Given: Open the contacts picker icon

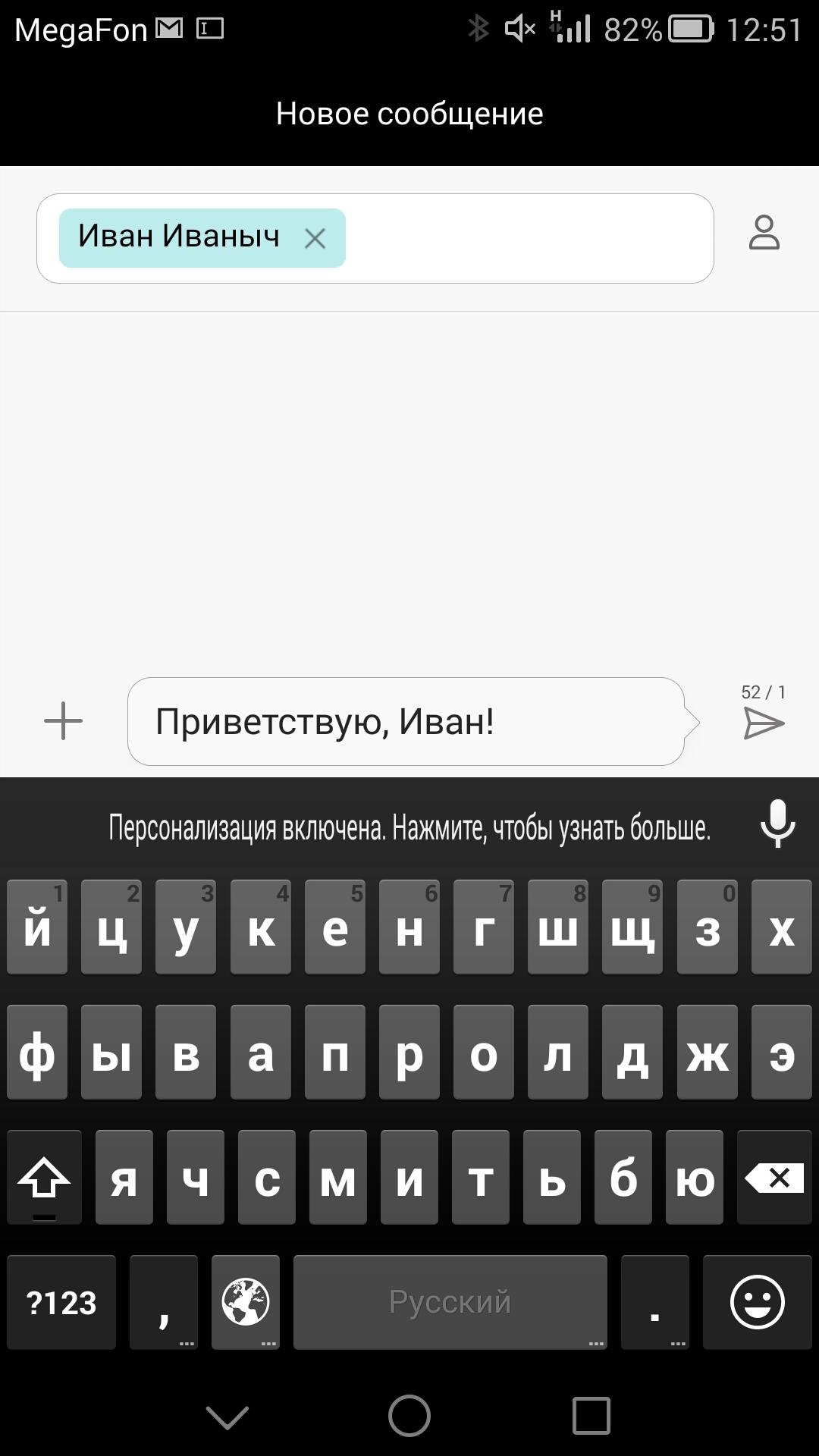Looking at the screenshot, I should pos(764,233).
